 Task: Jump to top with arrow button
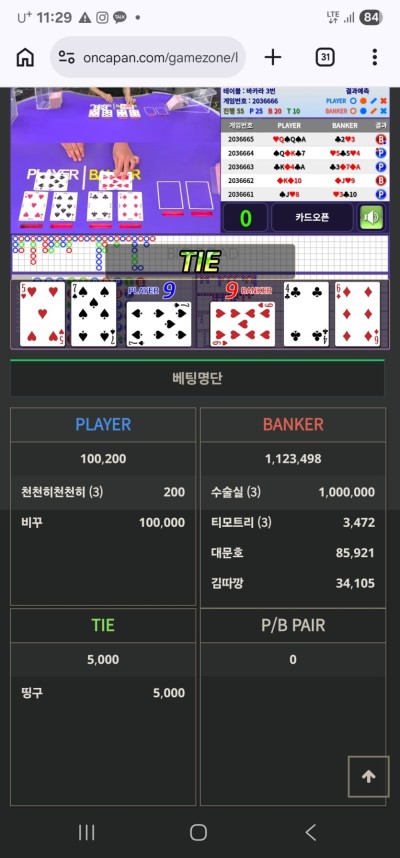369,776
